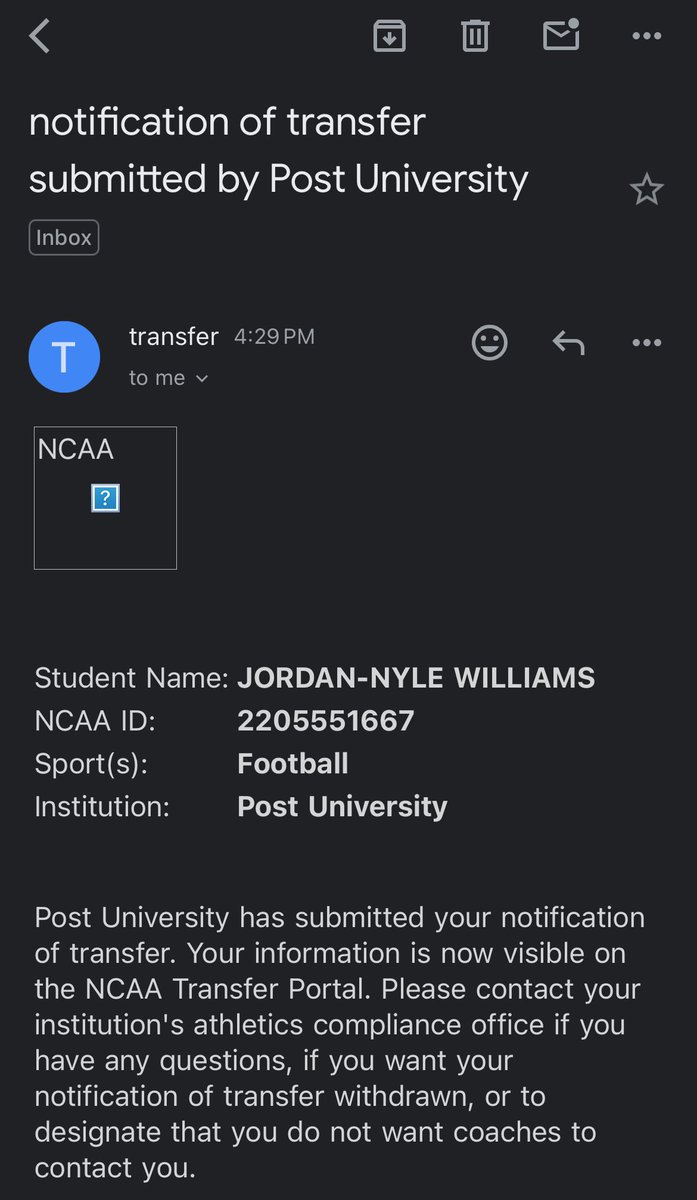Reply to the transfer email
Screen dimensions: 697x1200
coord(568,343)
